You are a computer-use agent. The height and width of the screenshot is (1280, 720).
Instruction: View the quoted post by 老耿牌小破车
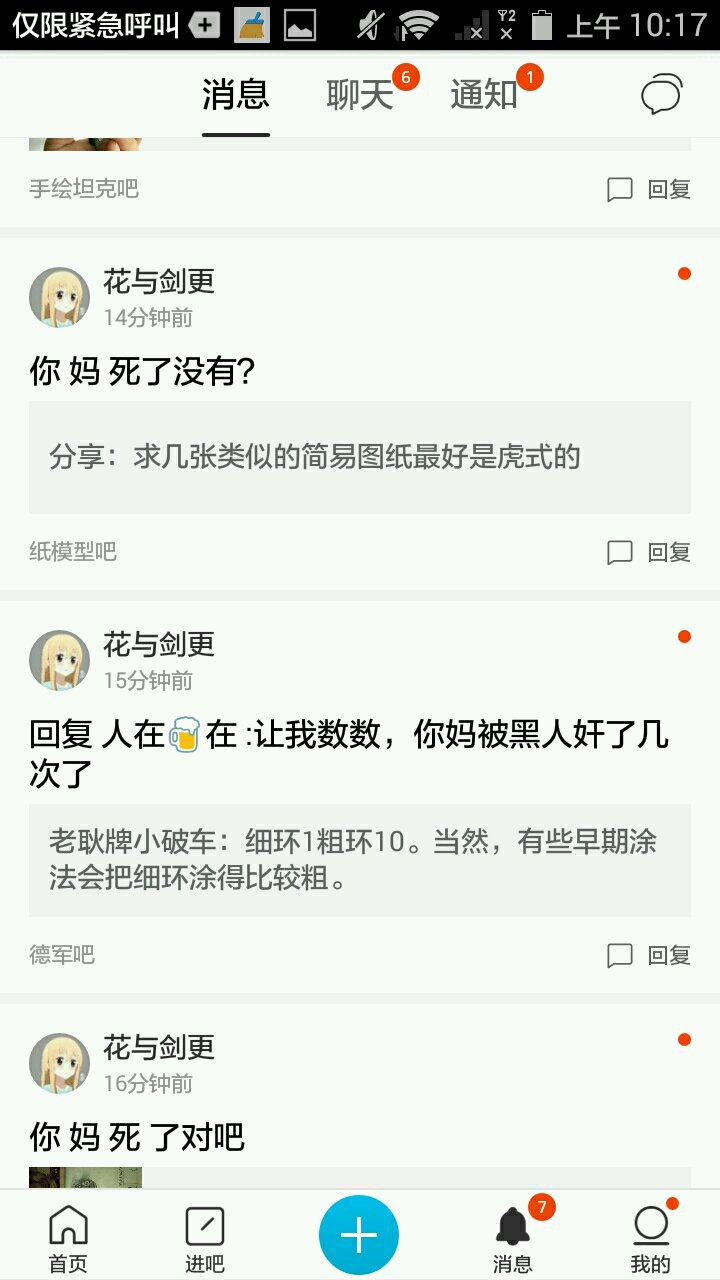[x=360, y=860]
